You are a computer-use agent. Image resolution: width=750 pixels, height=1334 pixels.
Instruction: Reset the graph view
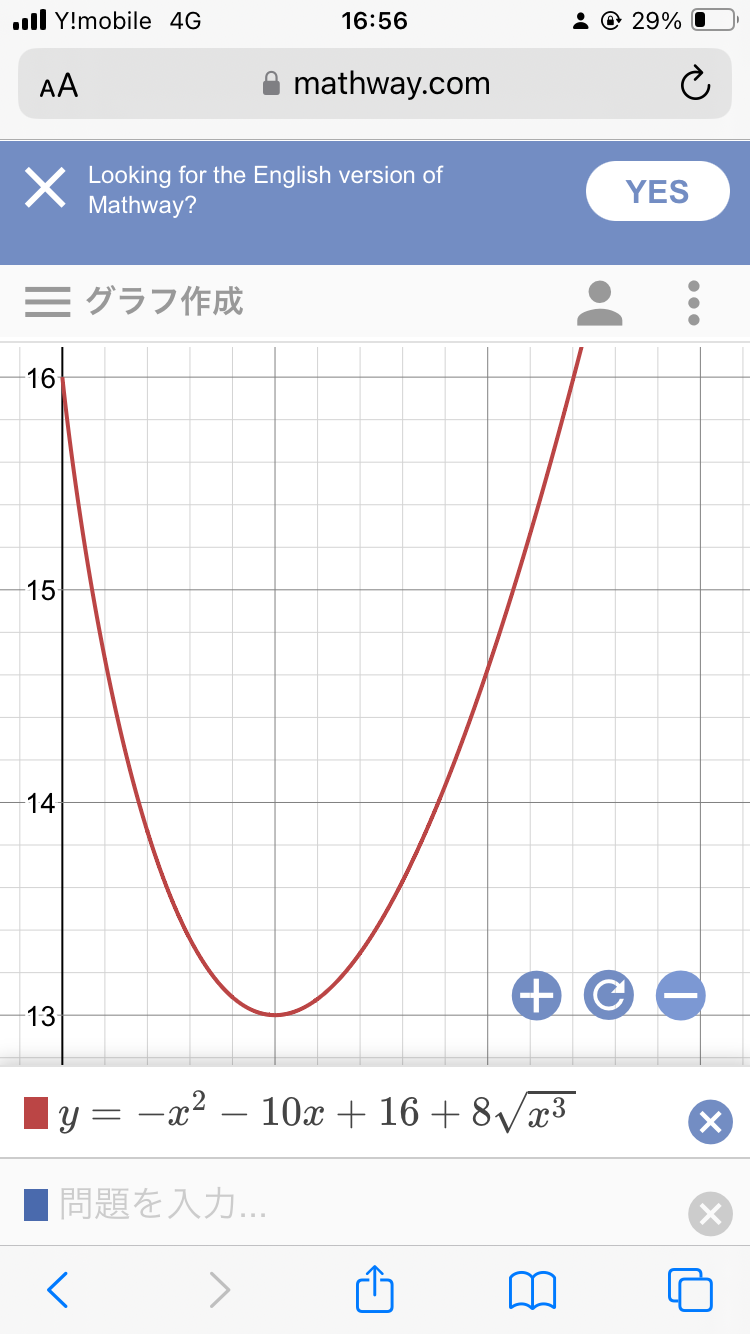[x=609, y=996]
